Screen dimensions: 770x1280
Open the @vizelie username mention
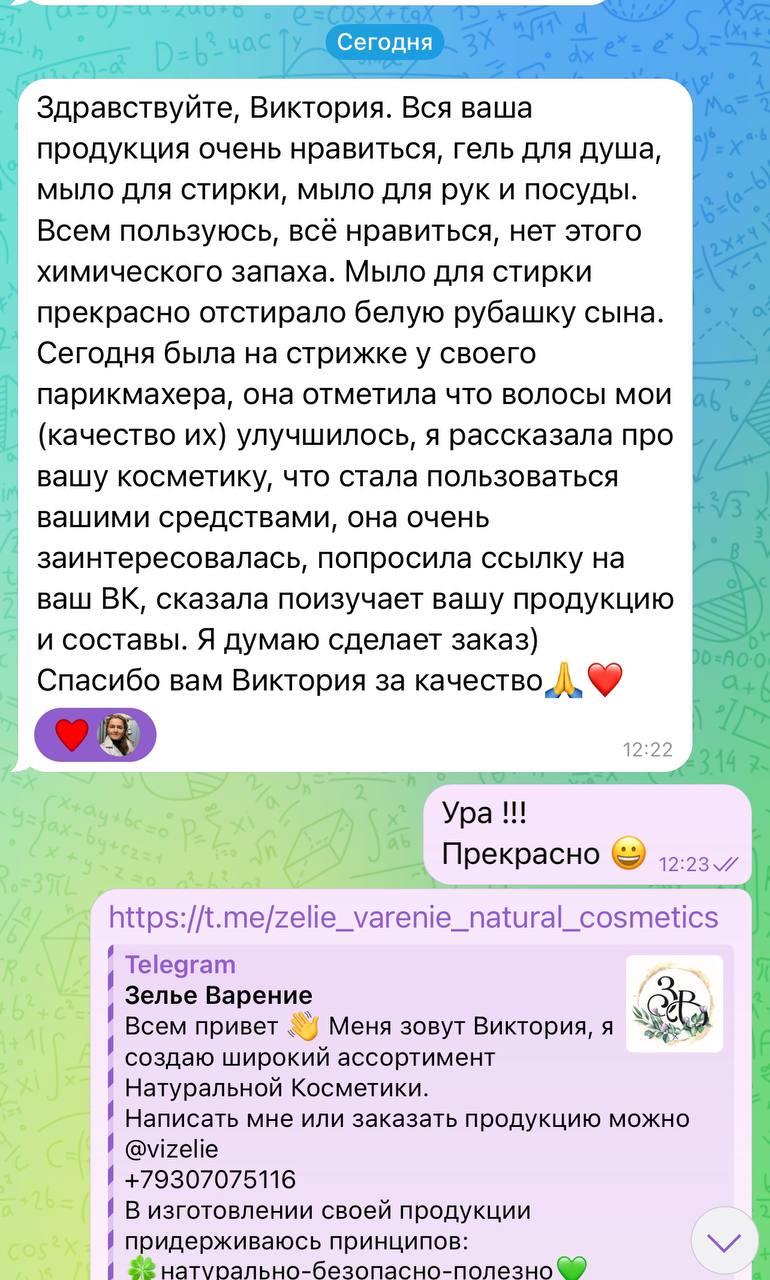[x=172, y=1150]
